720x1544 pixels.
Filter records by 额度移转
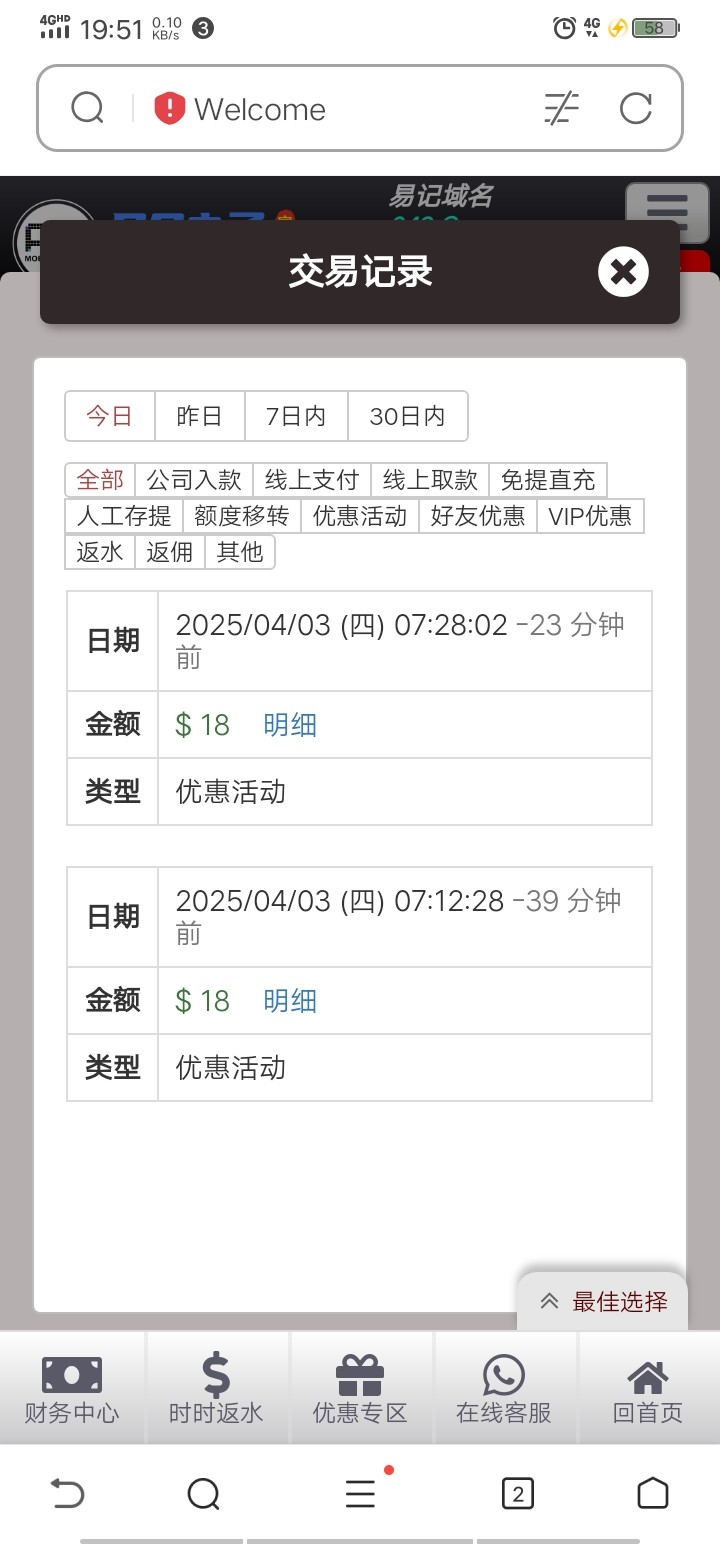(242, 516)
